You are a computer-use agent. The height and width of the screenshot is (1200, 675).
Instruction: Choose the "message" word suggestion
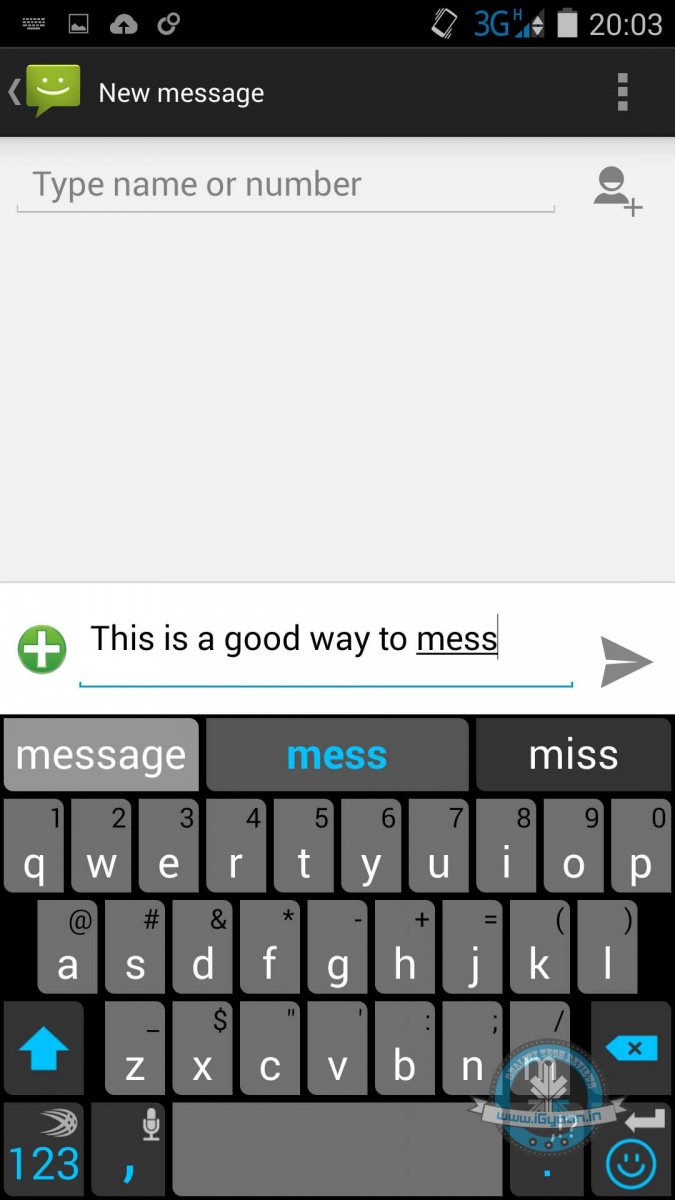coord(101,755)
